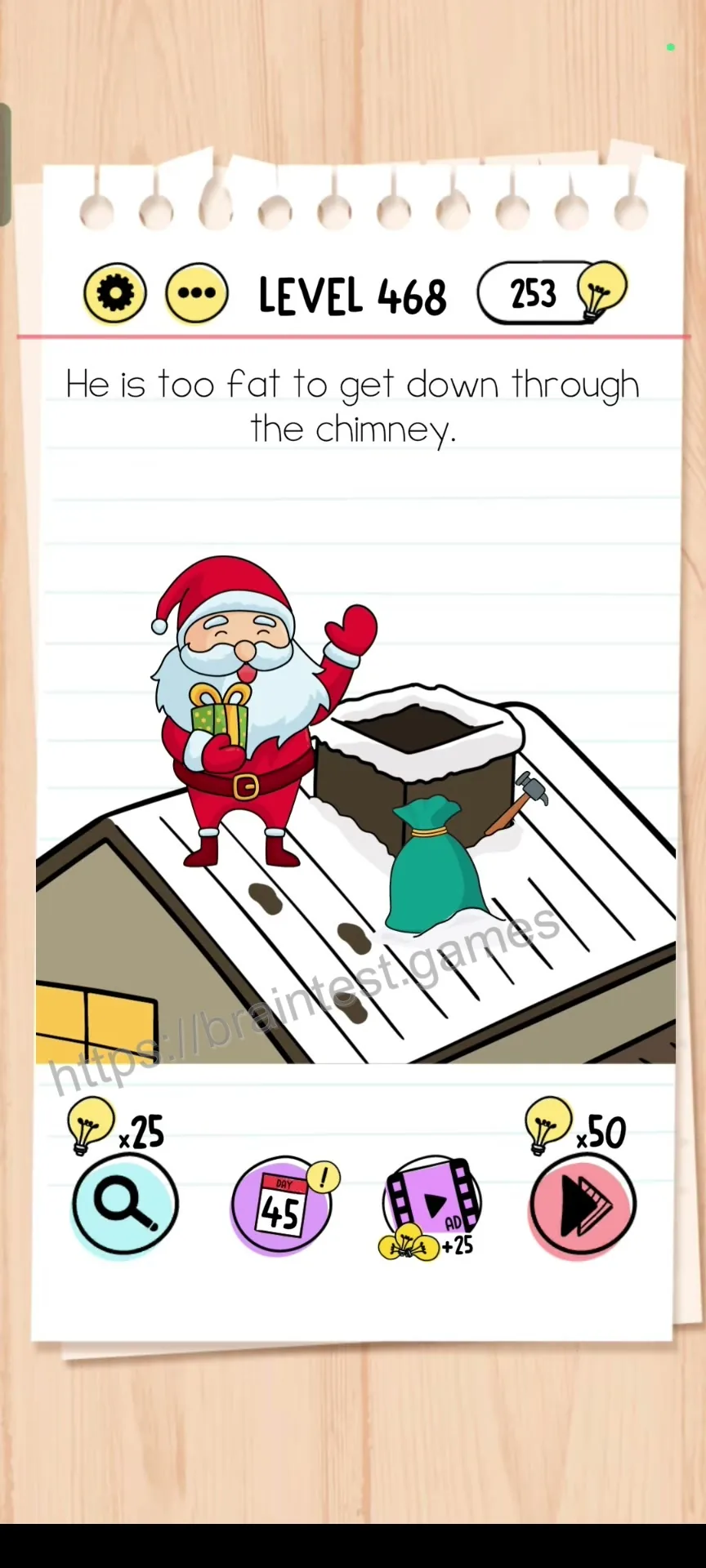Screen dimensions: 706x1568
Task: Open the three-dots more menu
Action: pyautogui.click(x=197, y=293)
